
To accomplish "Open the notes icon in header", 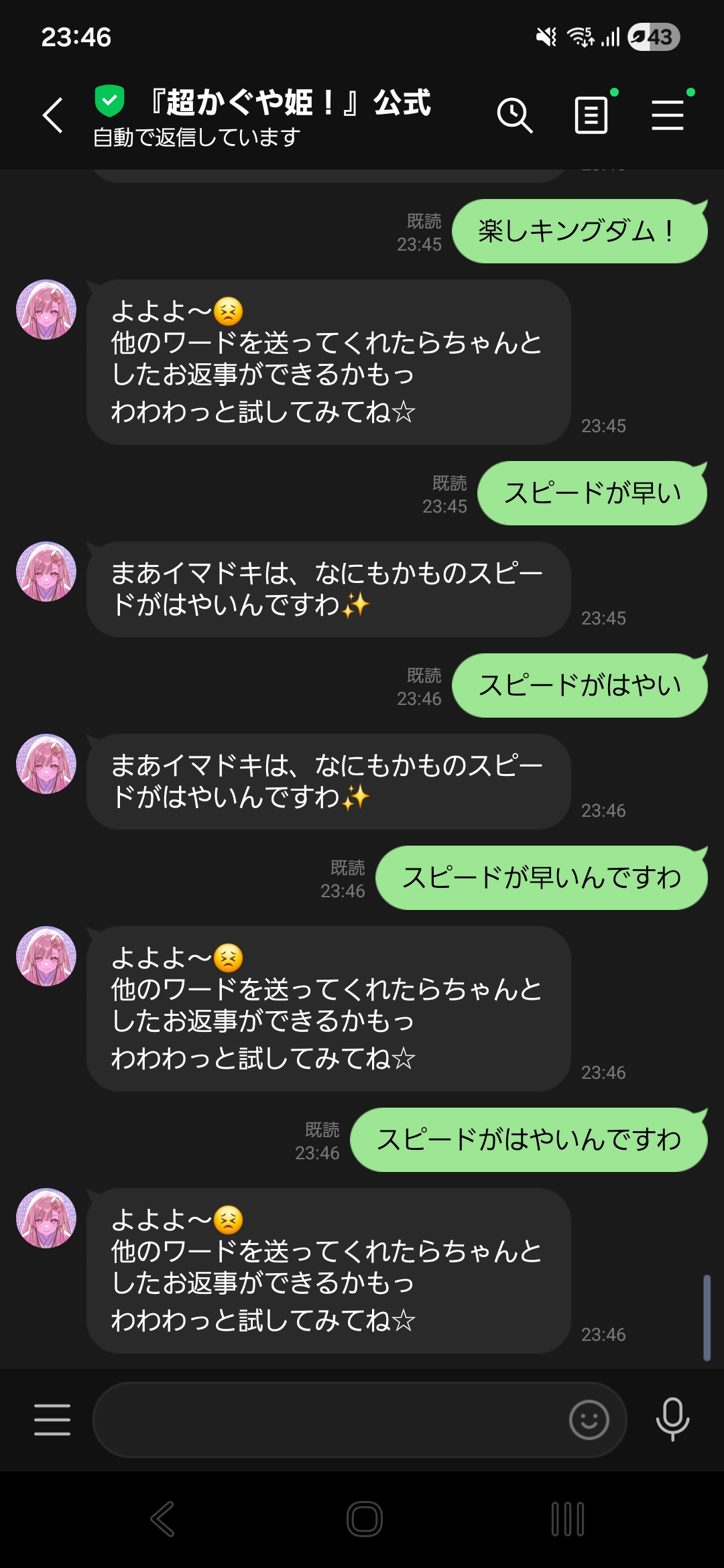I will click(x=591, y=115).
